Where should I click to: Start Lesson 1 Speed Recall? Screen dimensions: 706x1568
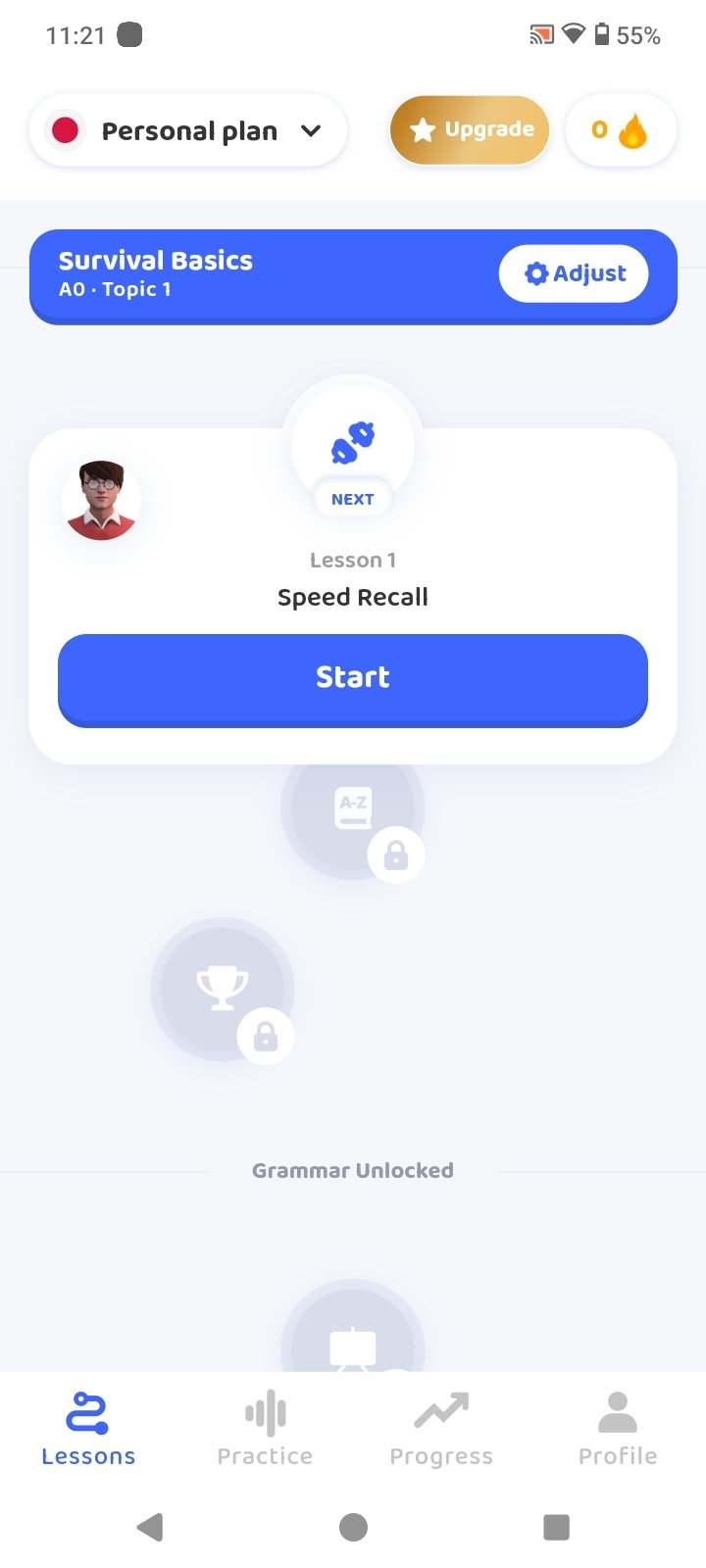pos(353,678)
